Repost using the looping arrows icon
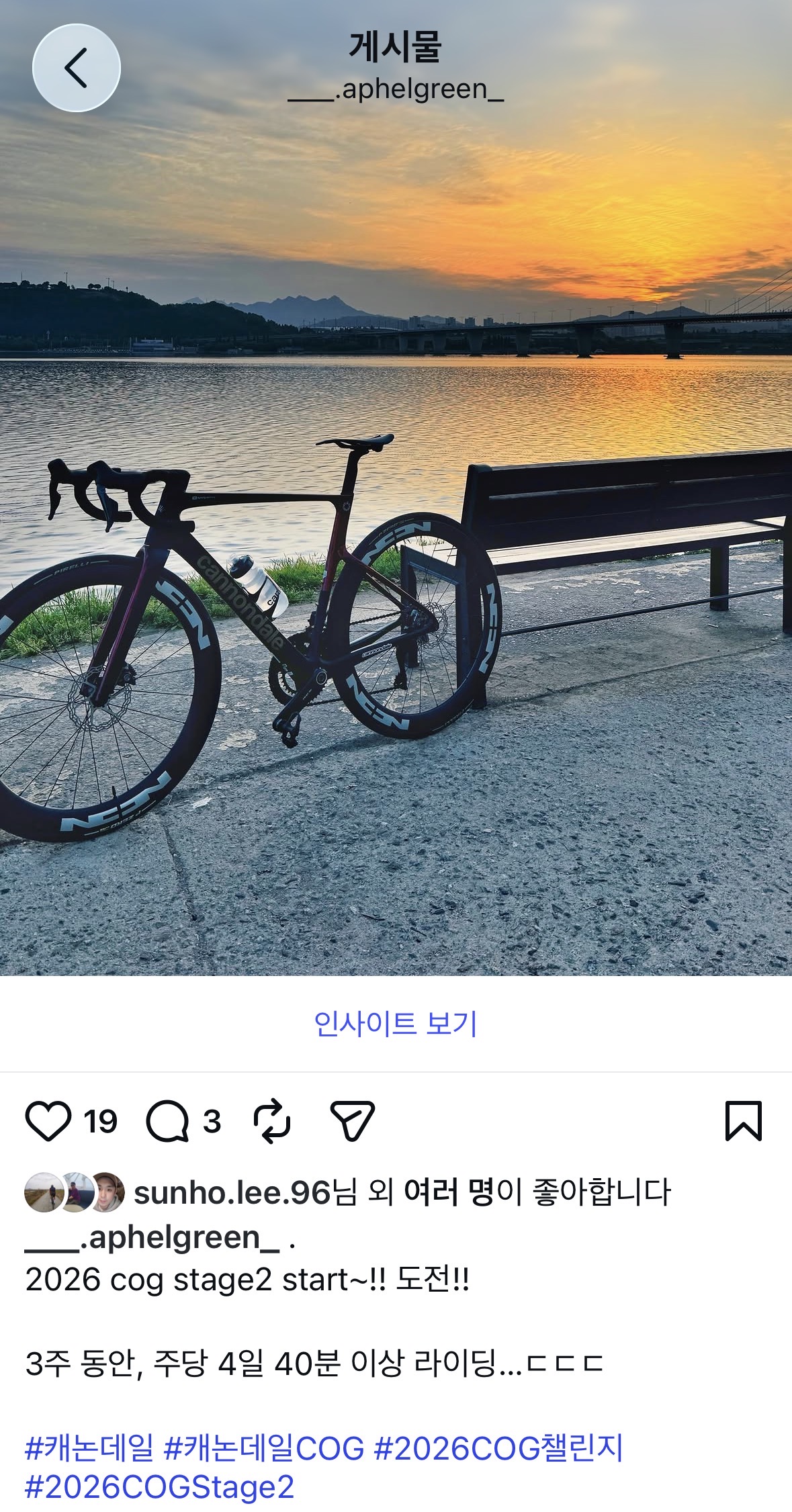This screenshot has height=1512, width=792. pyautogui.click(x=272, y=1121)
